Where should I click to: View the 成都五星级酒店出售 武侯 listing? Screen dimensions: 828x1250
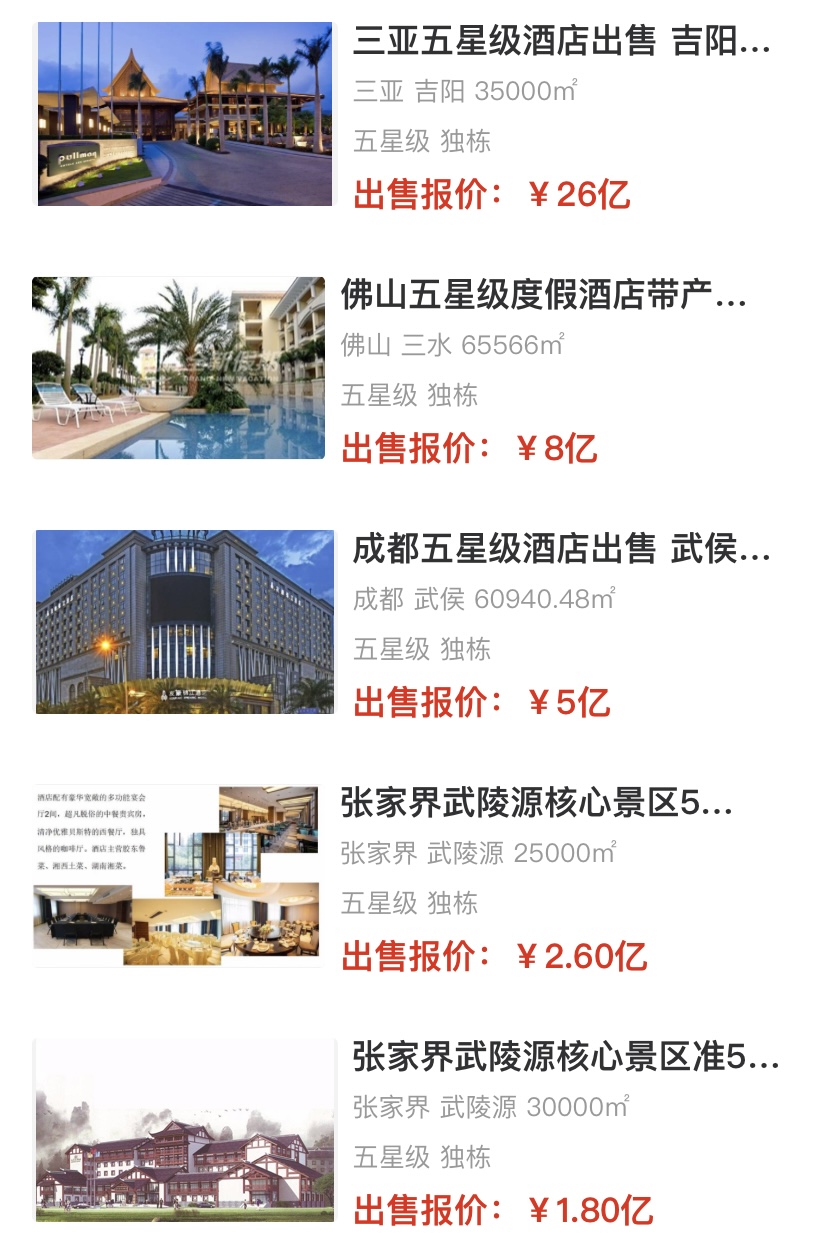560,550
